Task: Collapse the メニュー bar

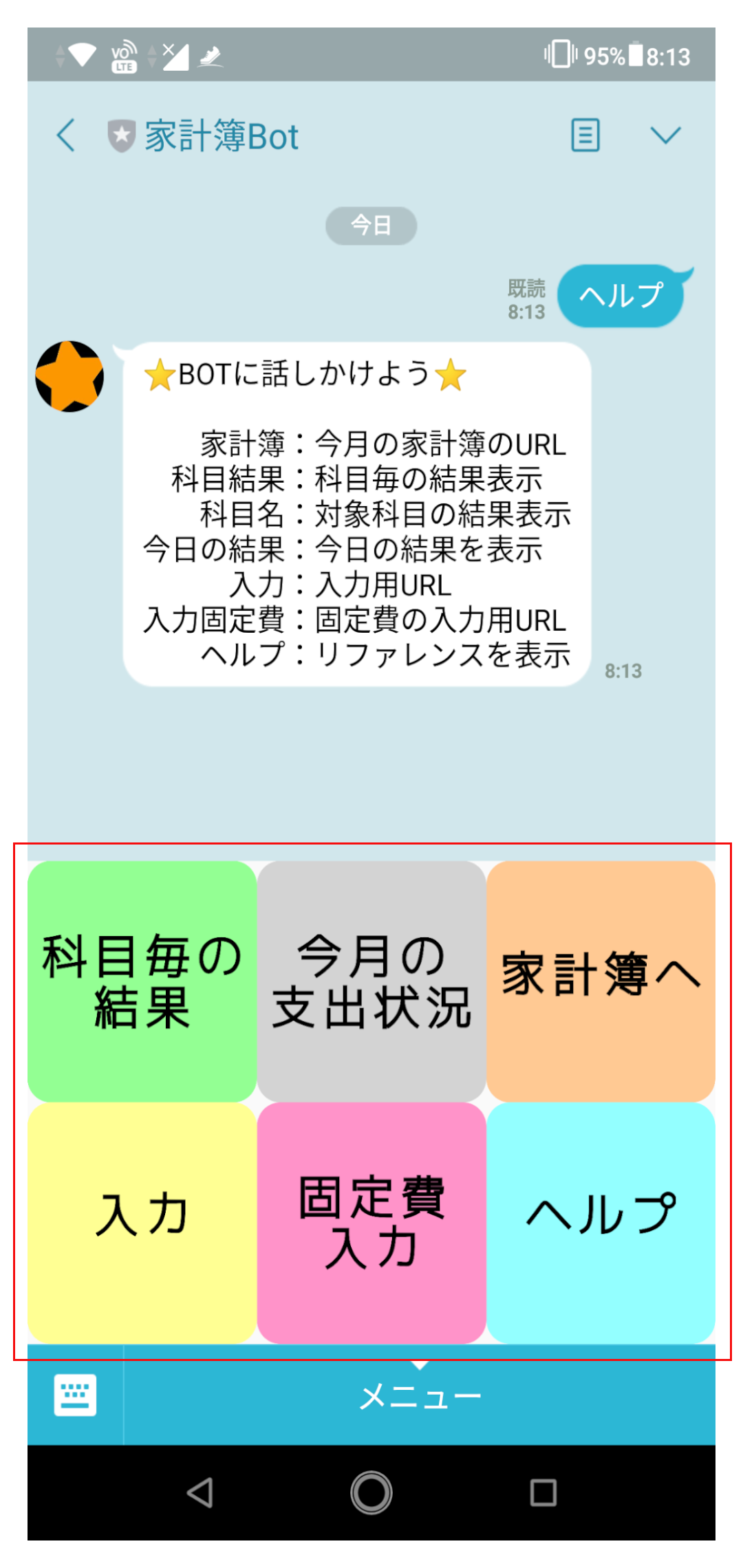Action: pos(420,1396)
